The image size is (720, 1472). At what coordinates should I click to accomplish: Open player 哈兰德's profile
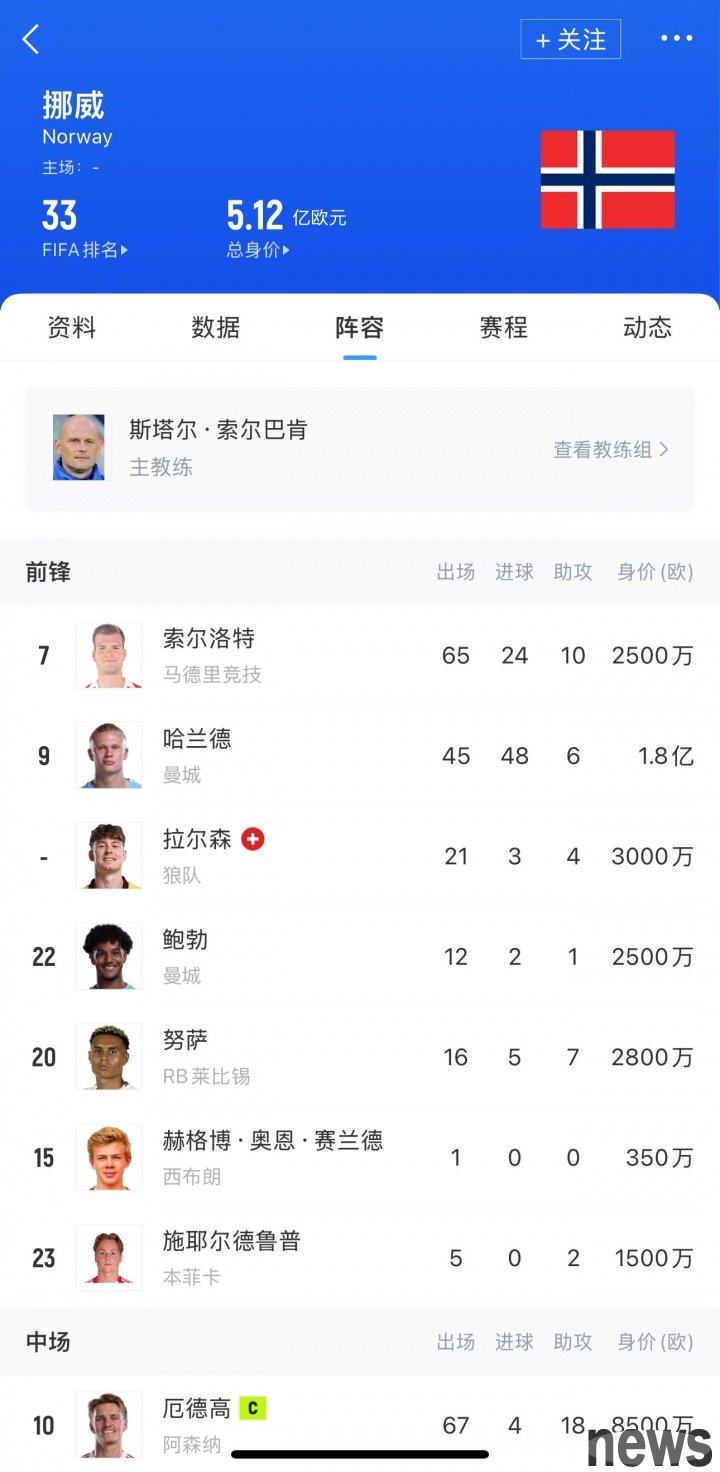(360, 756)
